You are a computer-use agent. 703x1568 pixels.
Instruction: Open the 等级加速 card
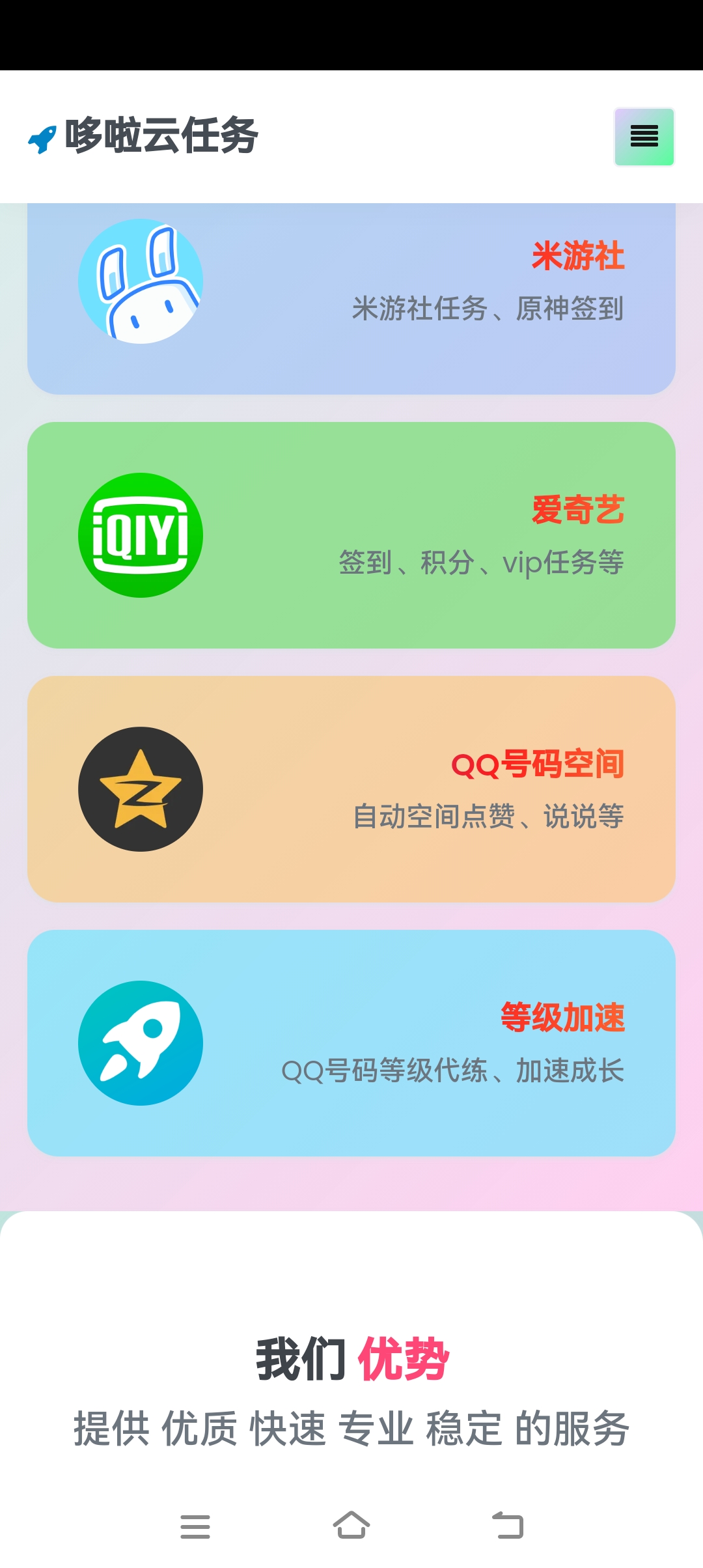[351, 1043]
